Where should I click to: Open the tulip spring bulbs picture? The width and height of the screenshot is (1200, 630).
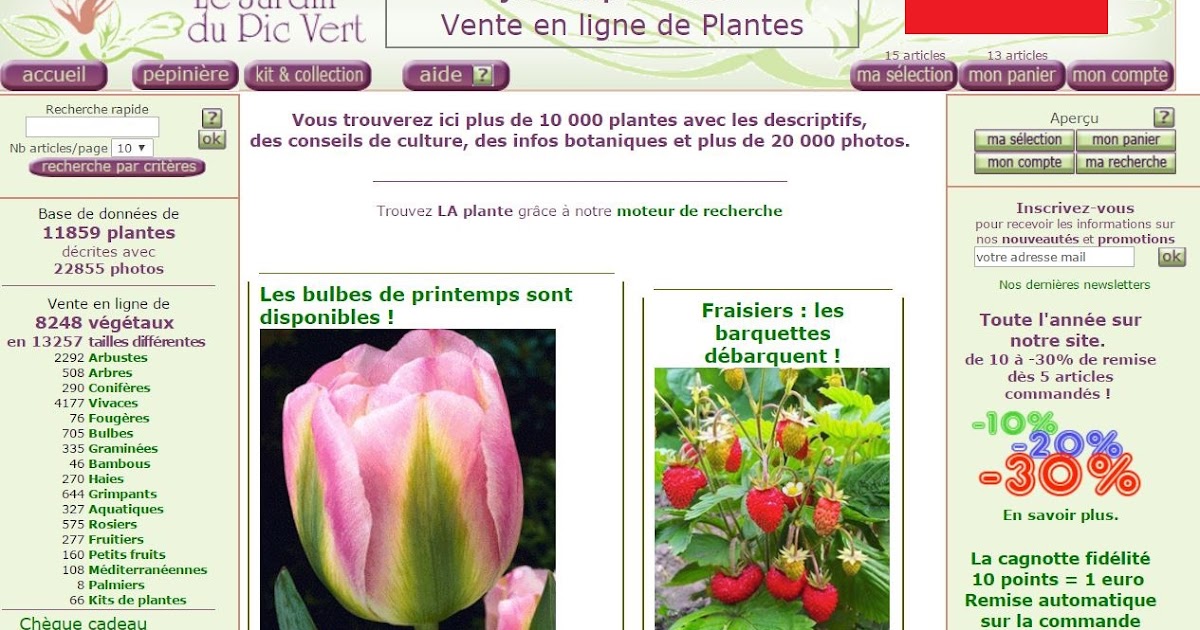(x=407, y=480)
